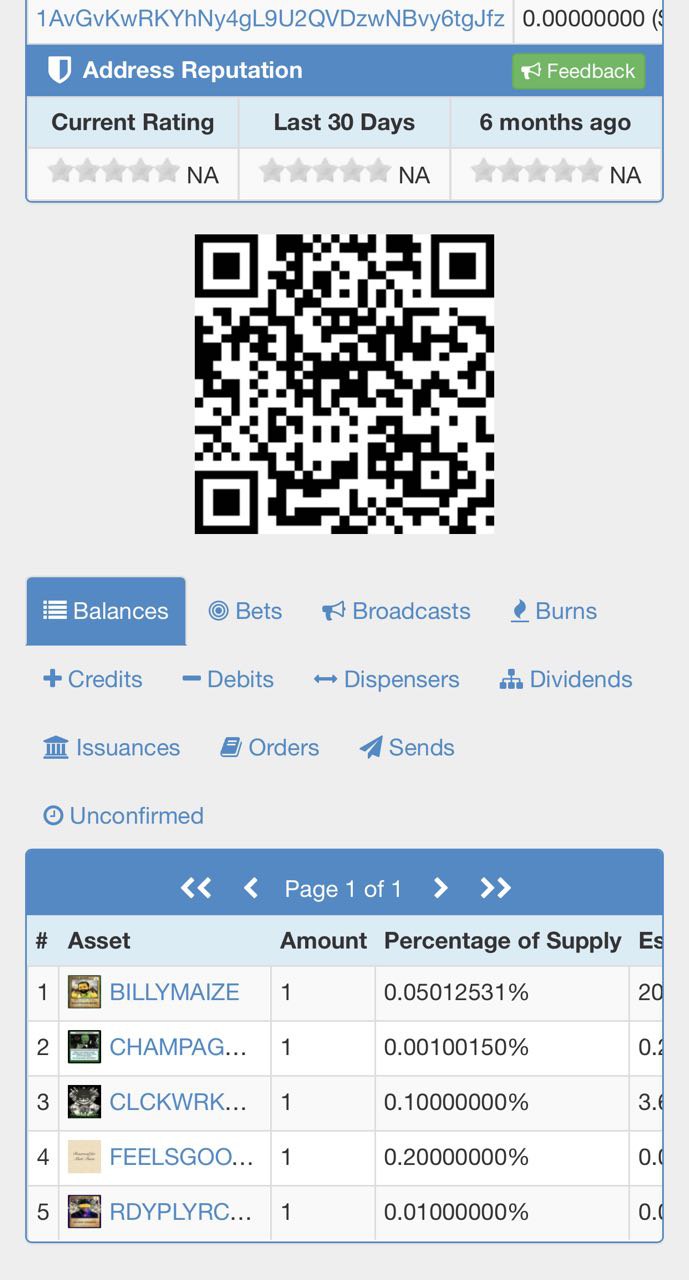Select the Orders tab
This screenshot has height=1280, width=689.
(270, 747)
